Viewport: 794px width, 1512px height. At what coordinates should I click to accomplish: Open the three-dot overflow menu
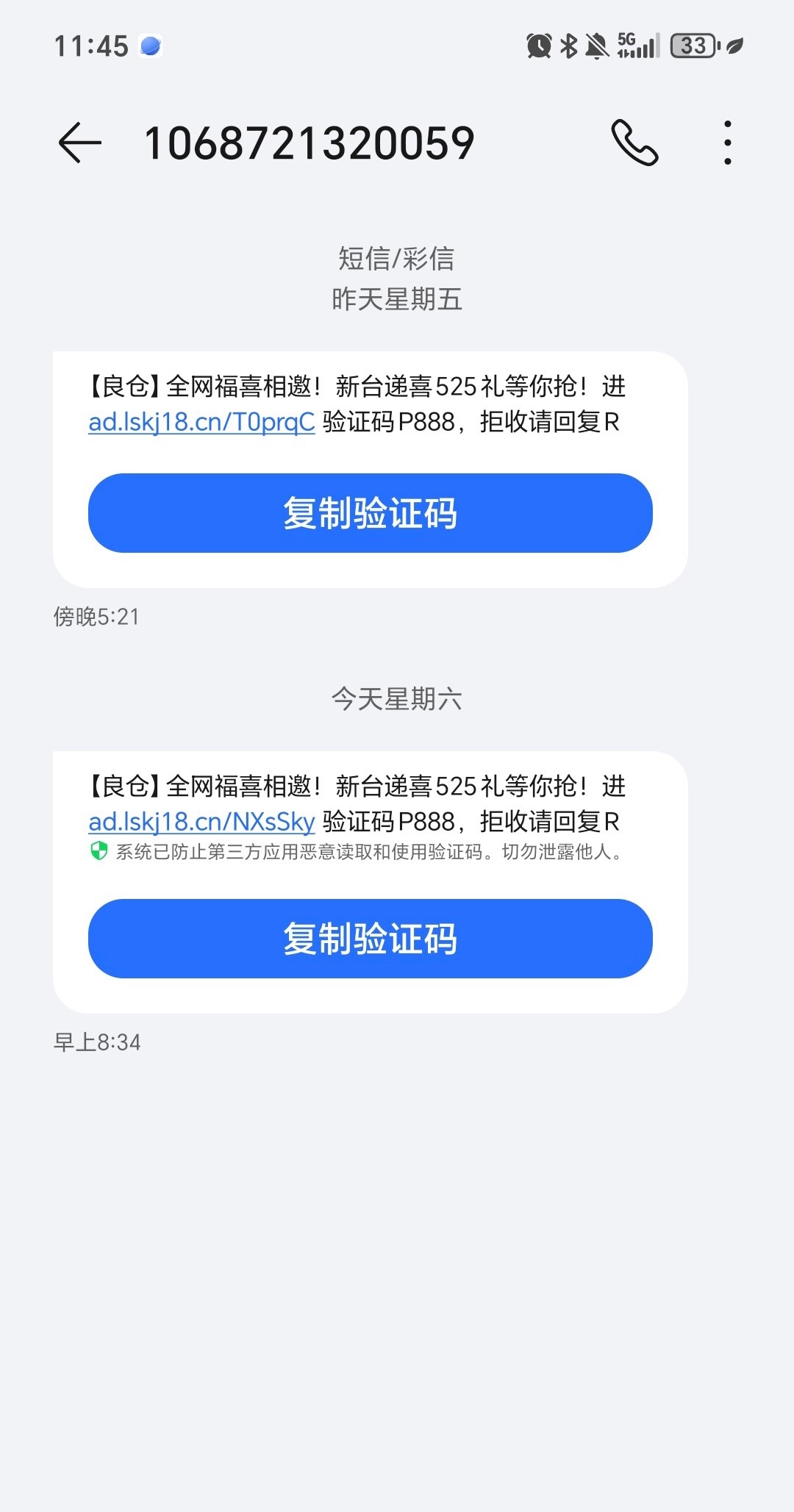point(727,143)
